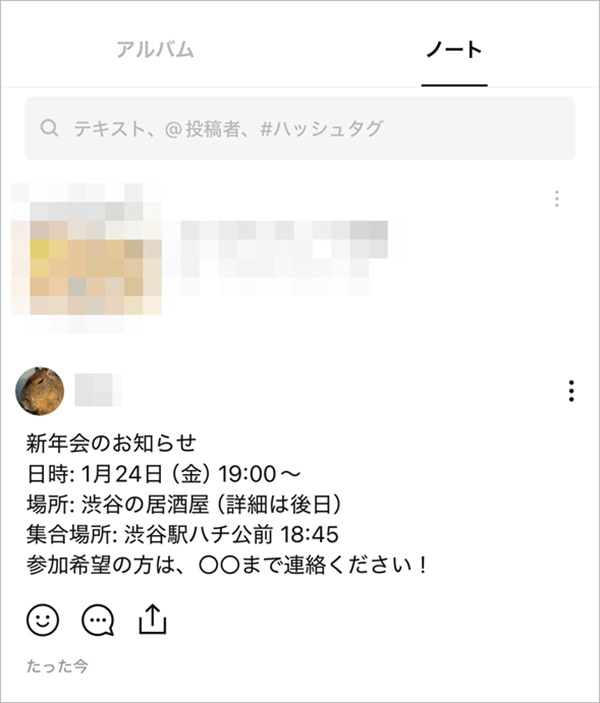
Task: Open overflow menu on the 新年会 note
Action: (570, 391)
